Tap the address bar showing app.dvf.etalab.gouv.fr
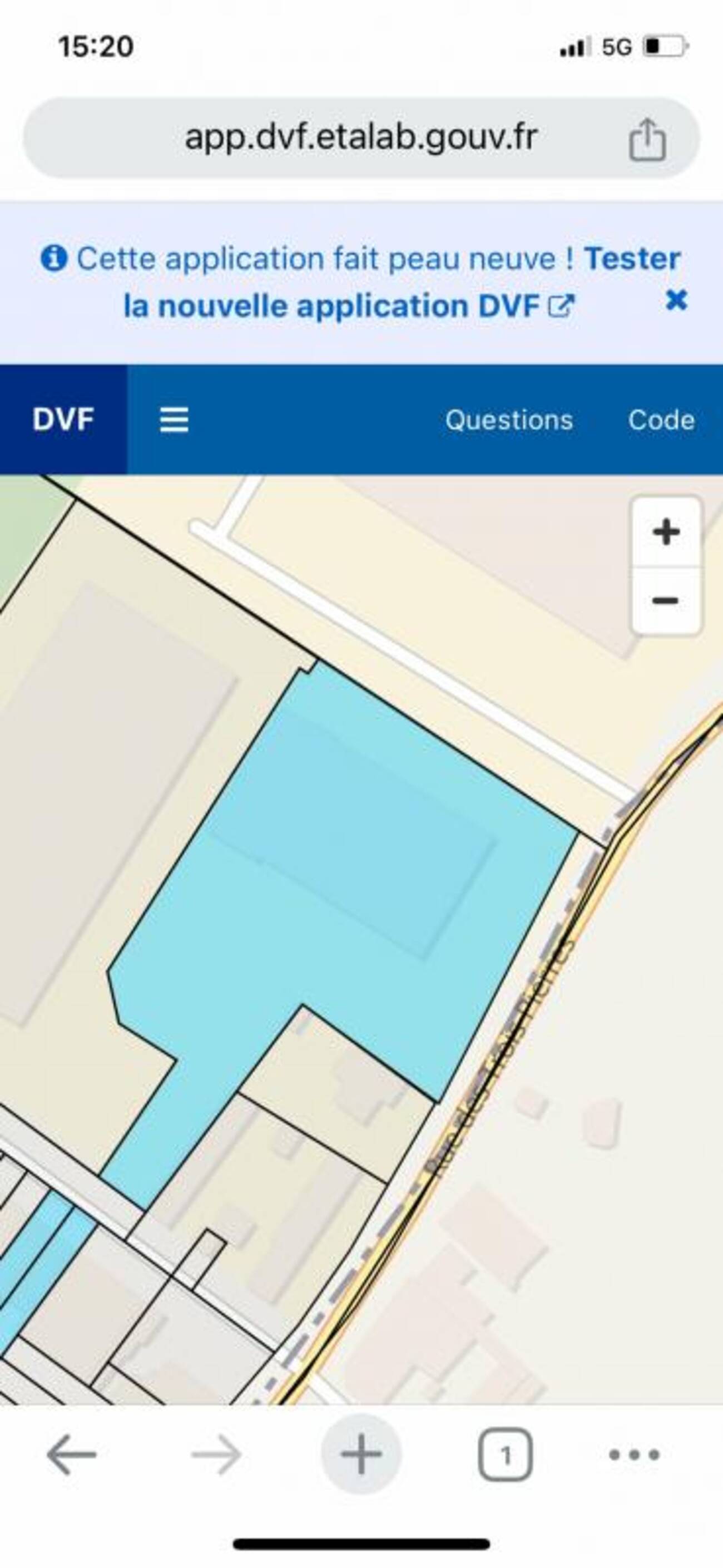The width and height of the screenshot is (723, 1568). coord(361,137)
